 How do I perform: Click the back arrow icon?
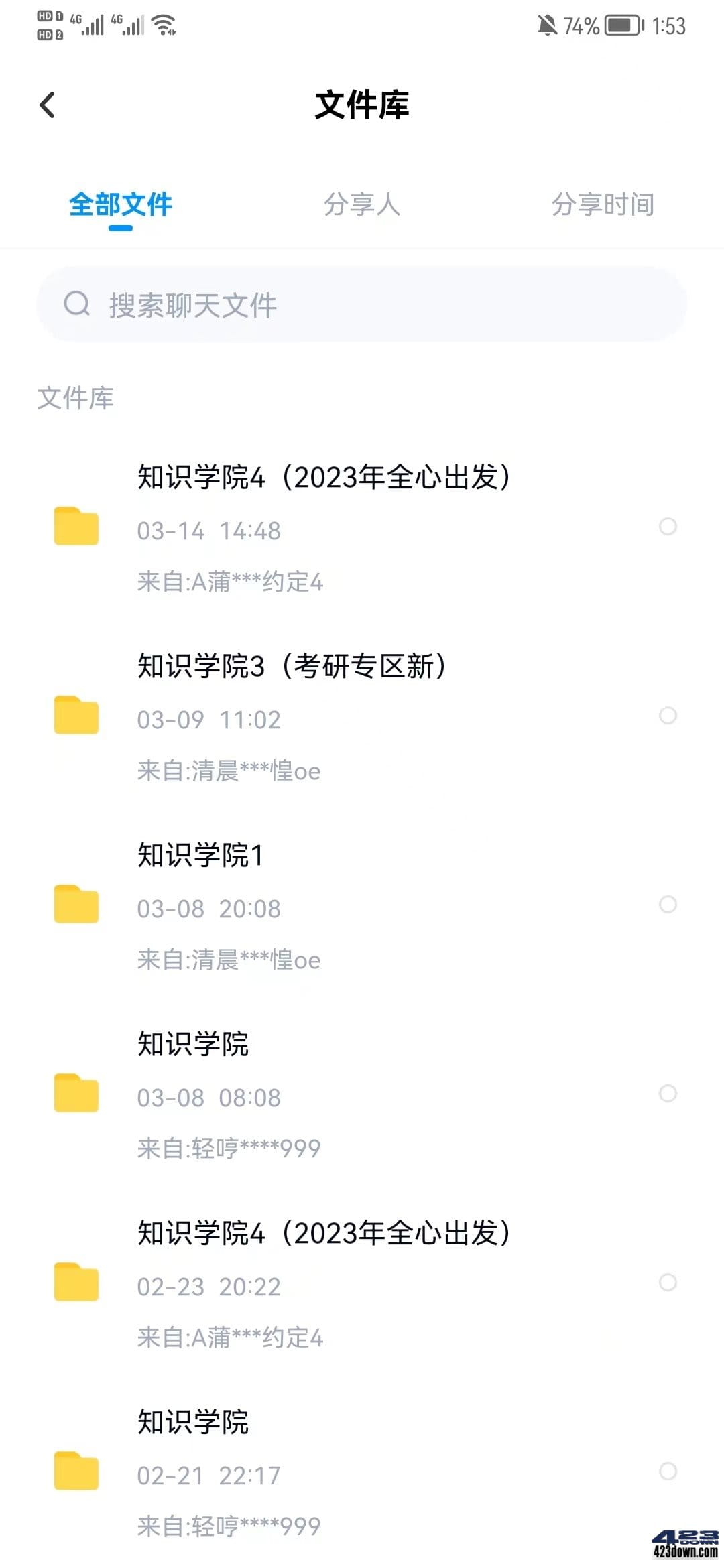(x=47, y=105)
